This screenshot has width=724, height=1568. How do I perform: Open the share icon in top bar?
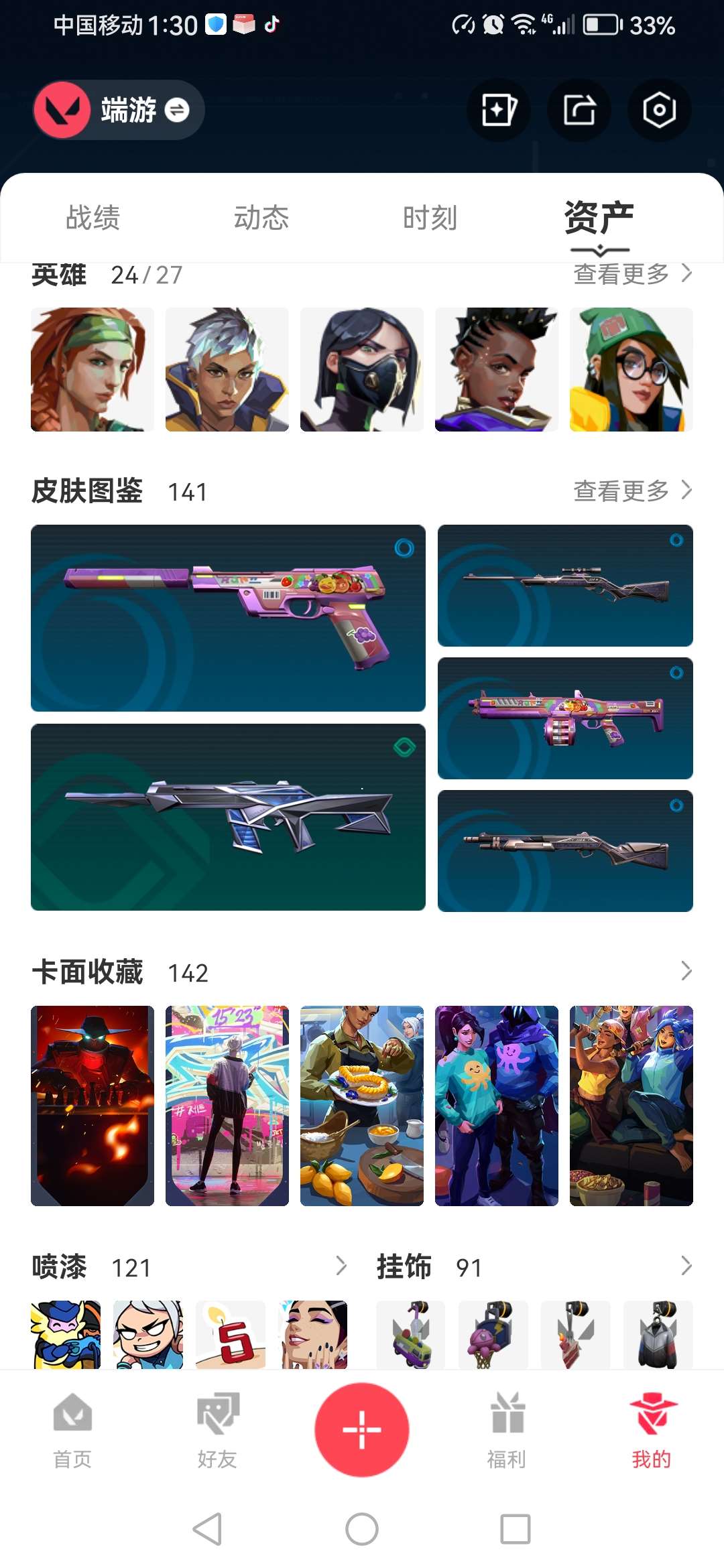pos(579,110)
